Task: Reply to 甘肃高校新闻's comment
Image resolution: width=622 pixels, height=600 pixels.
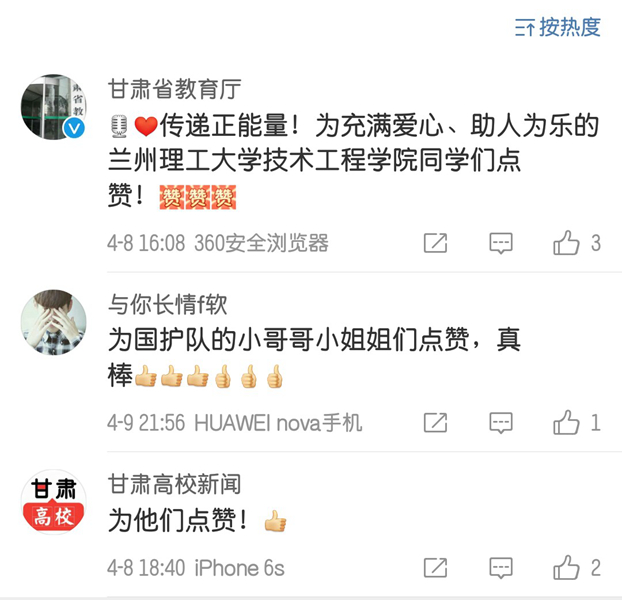Action: click(500, 568)
